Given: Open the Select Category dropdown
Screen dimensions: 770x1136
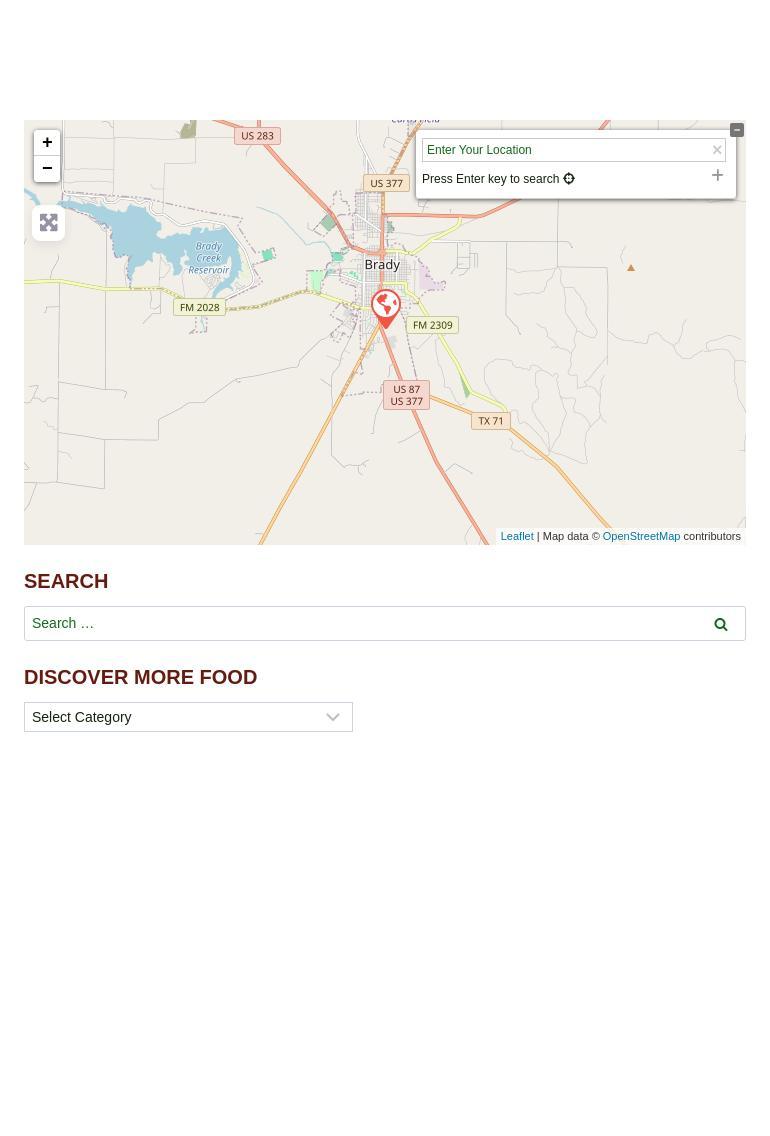Looking at the screenshot, I should click(188, 717).
